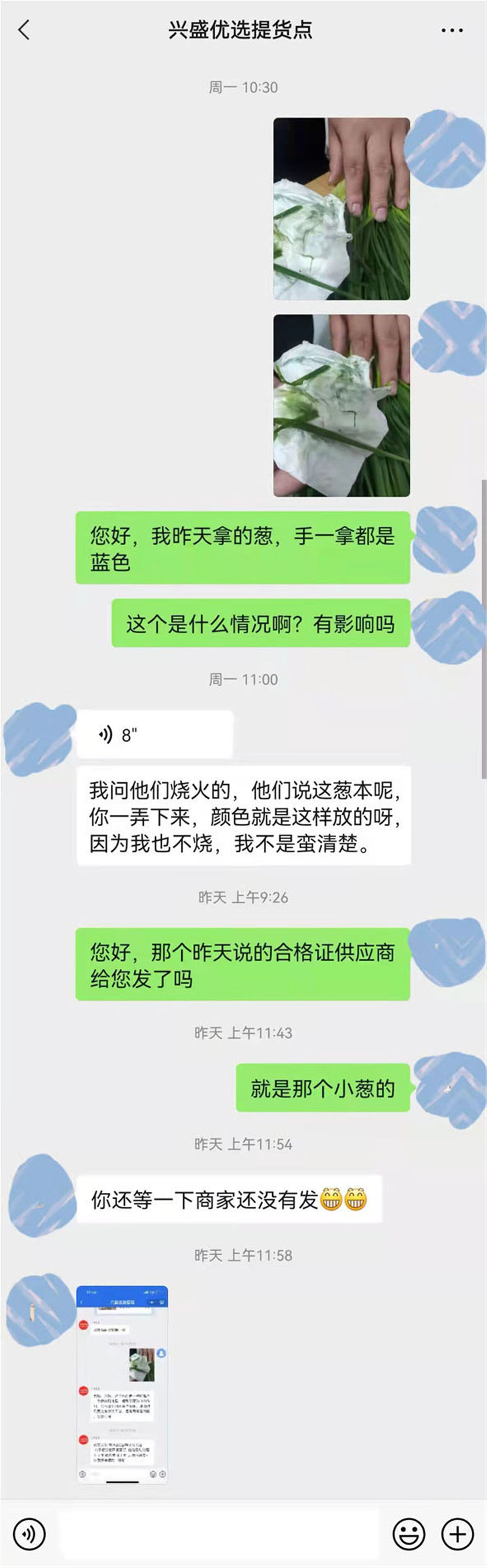Screen dimensions: 487x1568
Task: Switch to voice input mode
Action: pyautogui.click(x=29, y=1533)
